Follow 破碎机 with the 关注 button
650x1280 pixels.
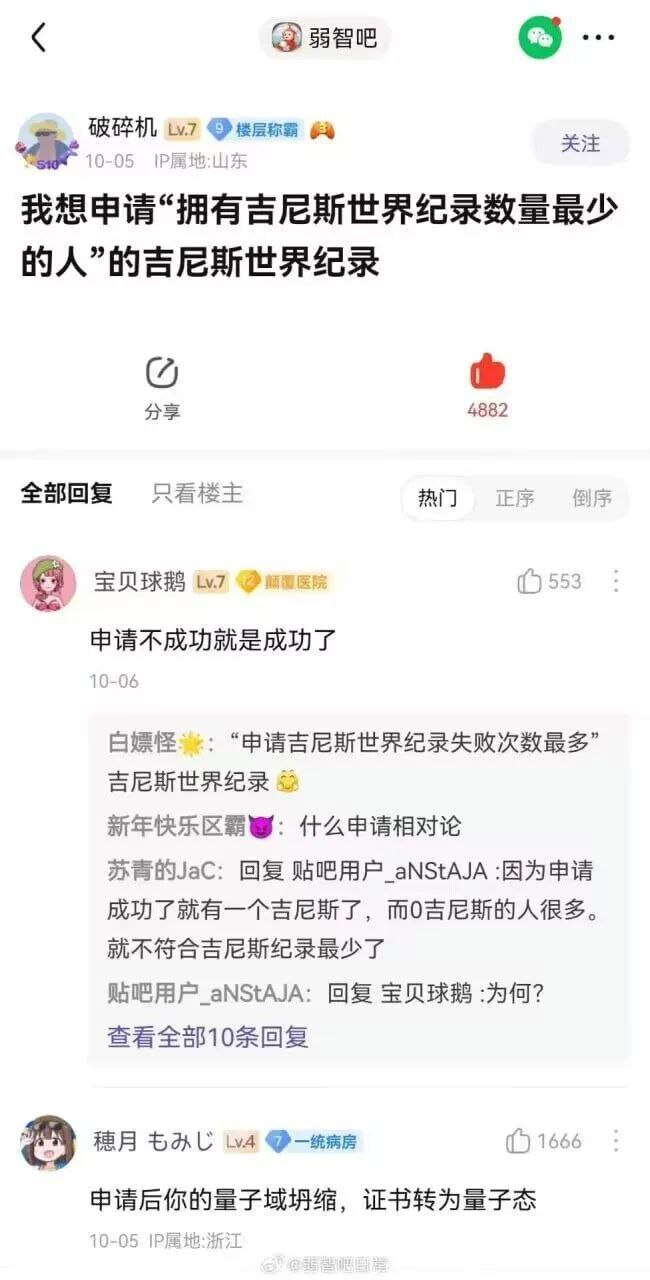(x=580, y=143)
